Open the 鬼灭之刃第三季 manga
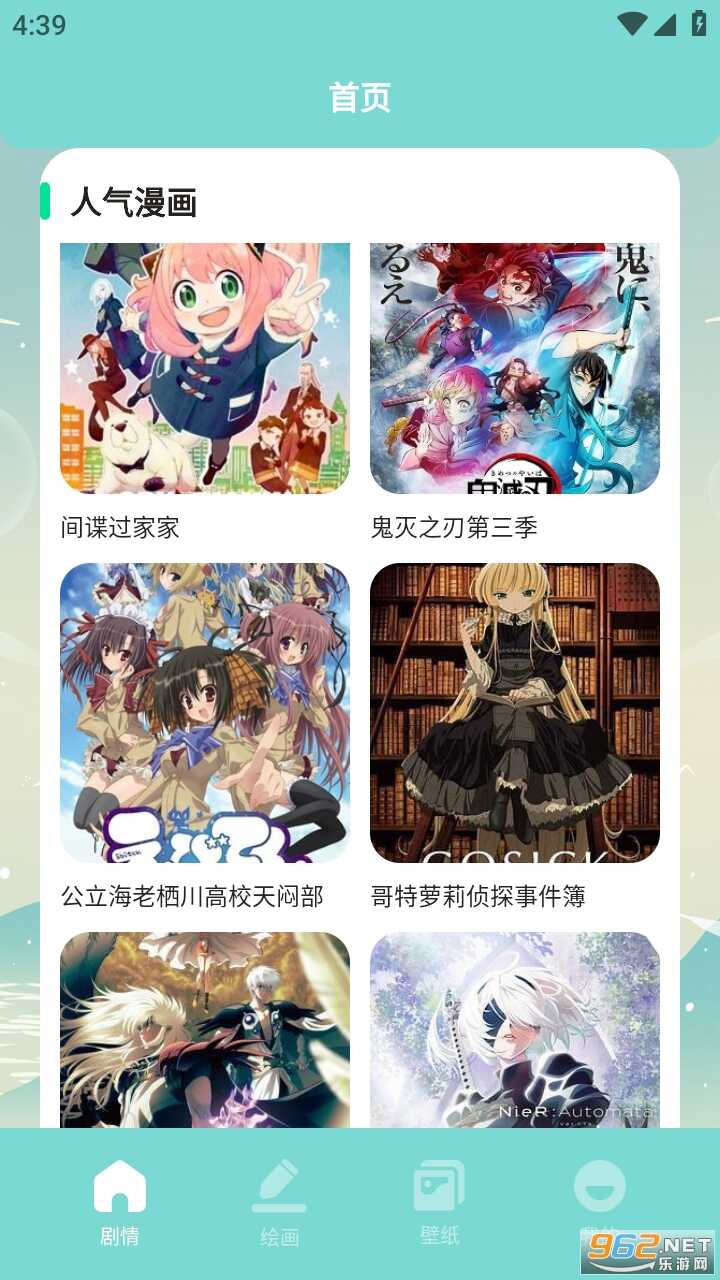Viewport: 720px width, 1280px height. pos(515,368)
